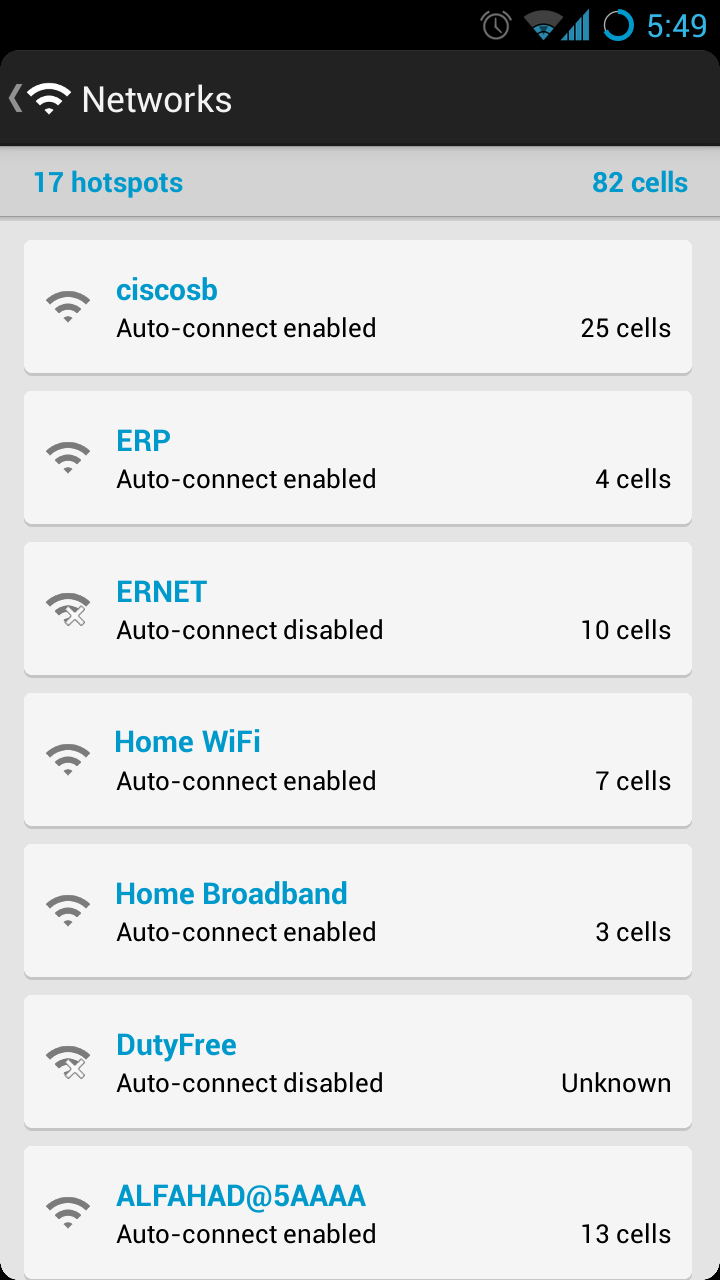Select the ALFAHAD@5AAAA network
This screenshot has width=720, height=1280.
pos(358,1212)
